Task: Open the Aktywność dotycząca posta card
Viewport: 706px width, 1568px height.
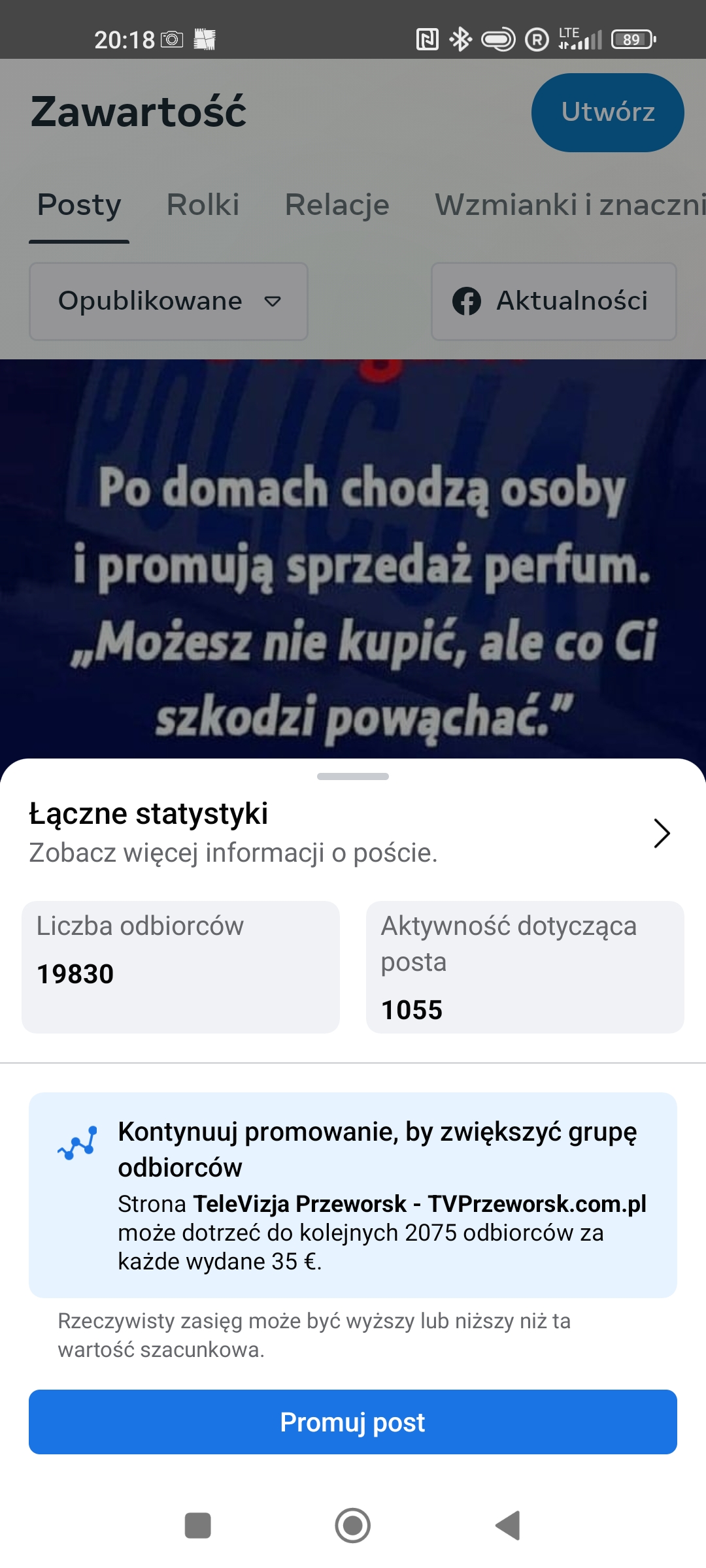Action: [x=525, y=967]
